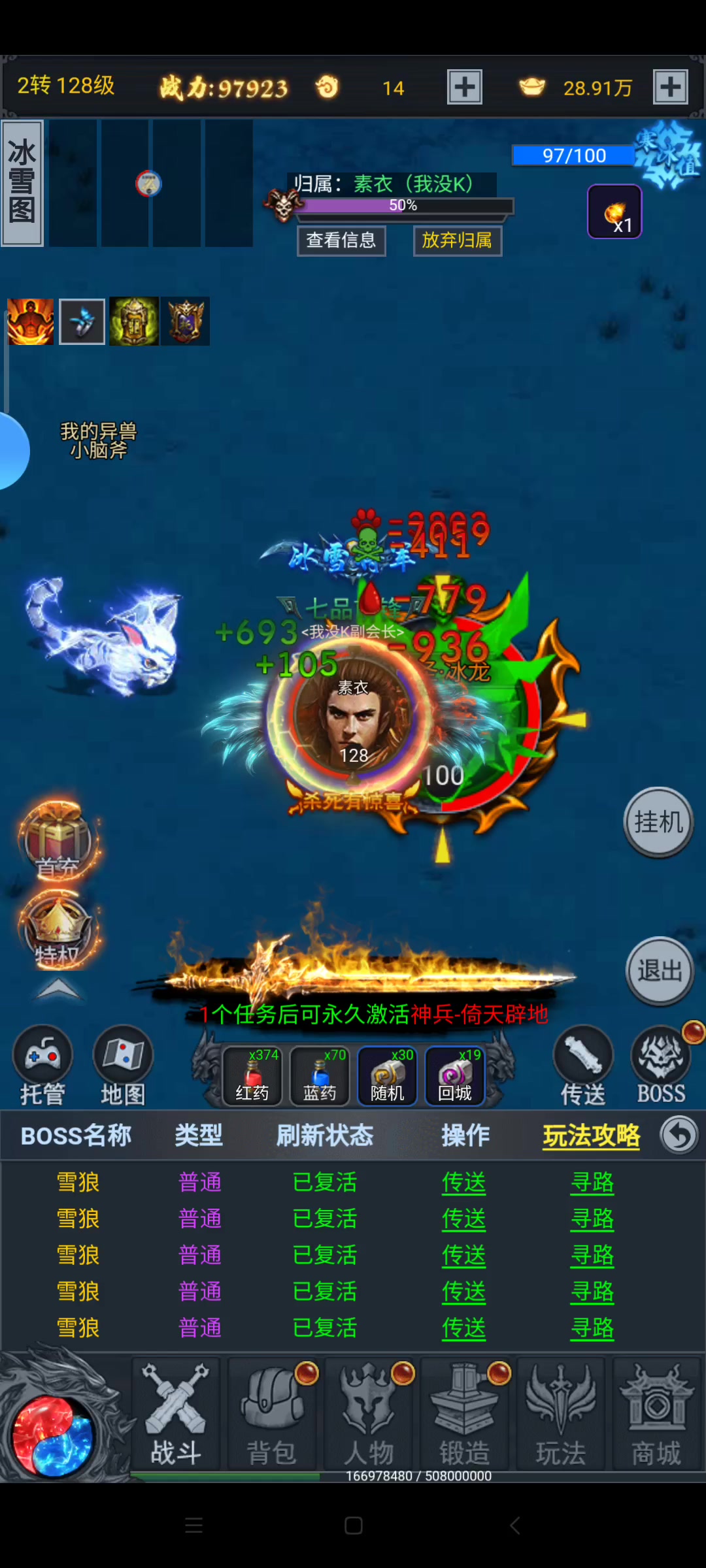
Task: Open the 冰雪图 minimap
Action: 22,183
